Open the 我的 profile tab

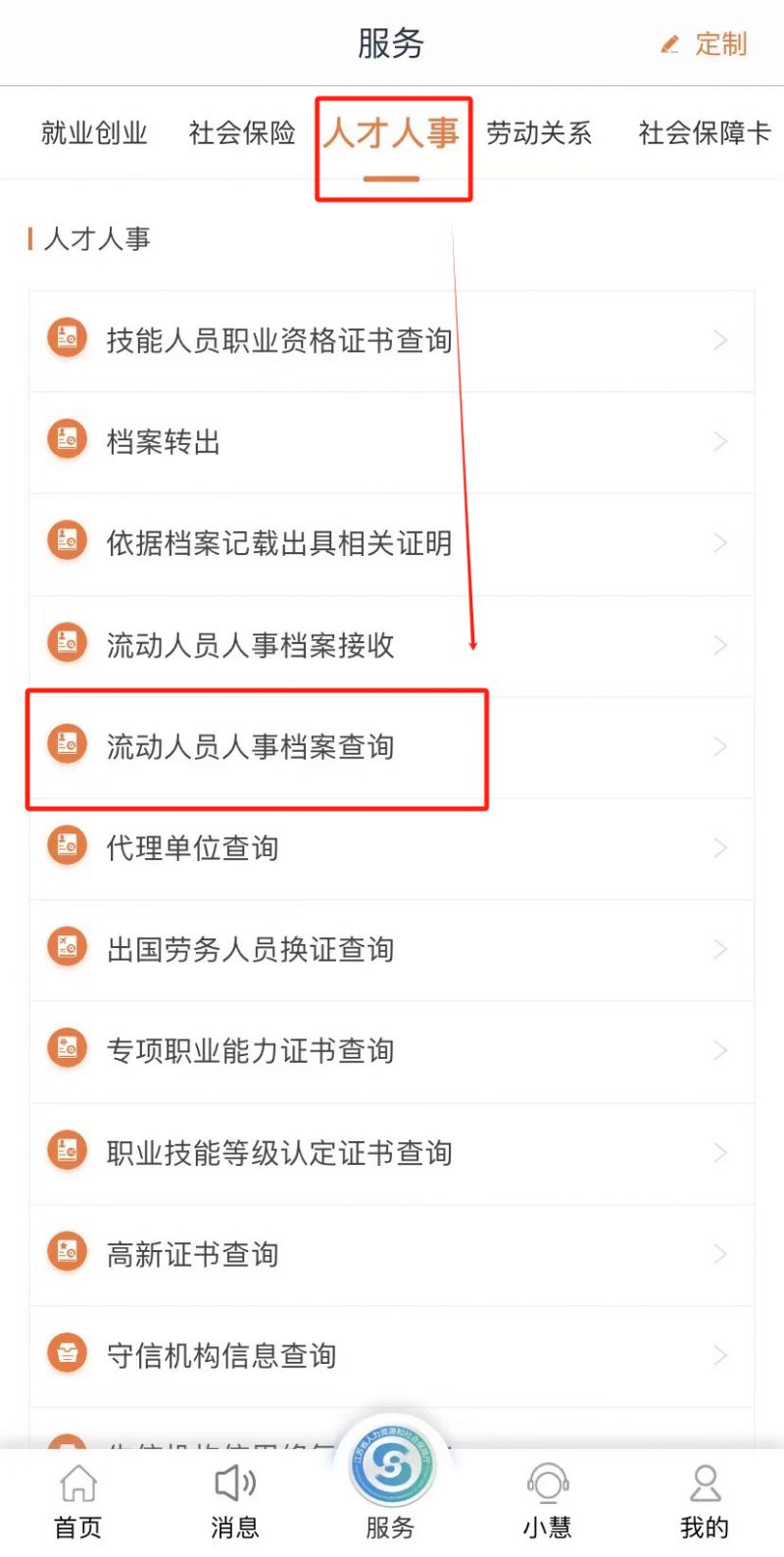705,1502
